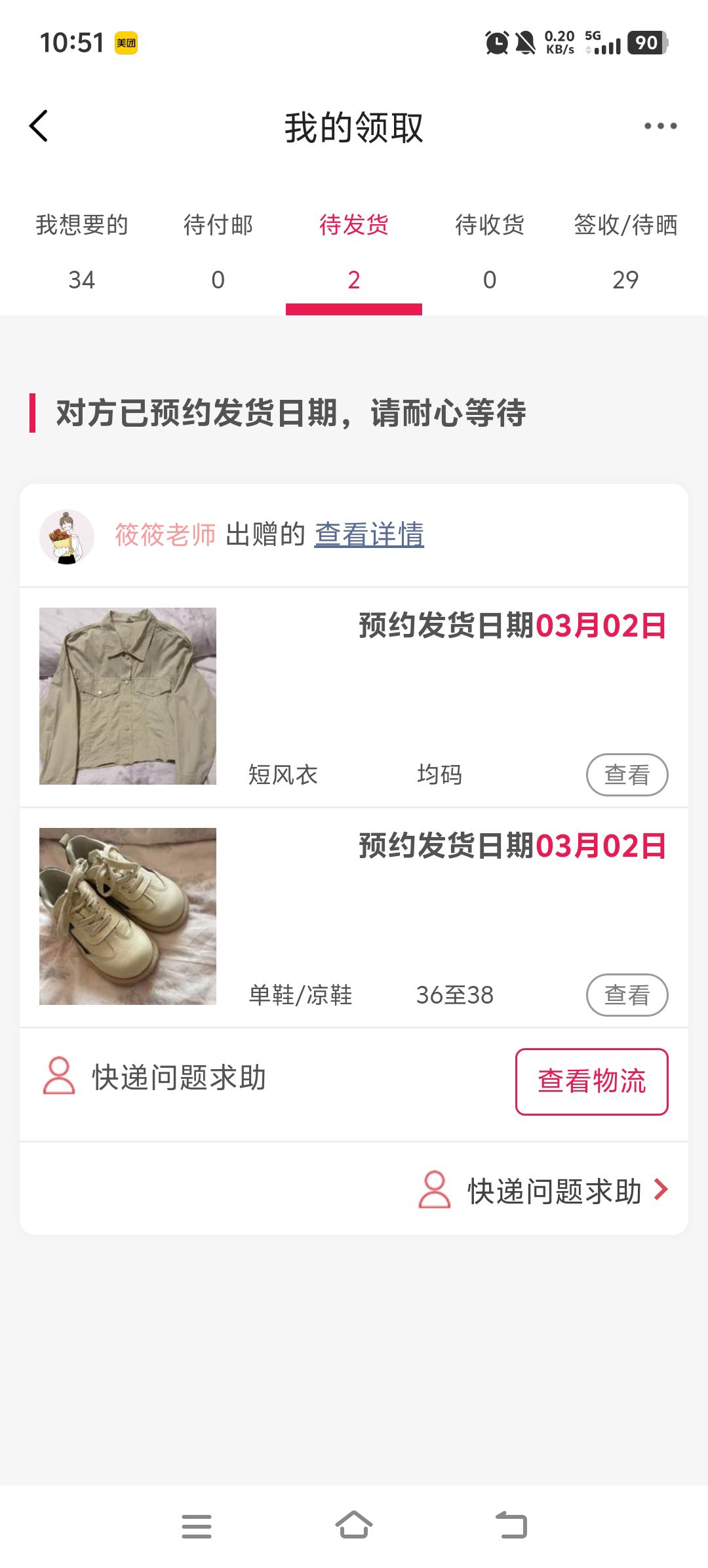Tap the 查看物流 button

tap(591, 1082)
